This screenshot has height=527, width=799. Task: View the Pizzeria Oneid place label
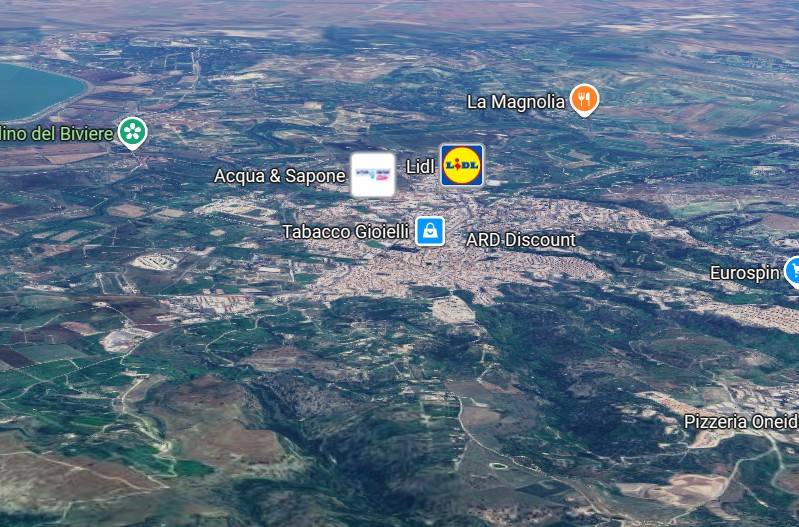tap(741, 422)
